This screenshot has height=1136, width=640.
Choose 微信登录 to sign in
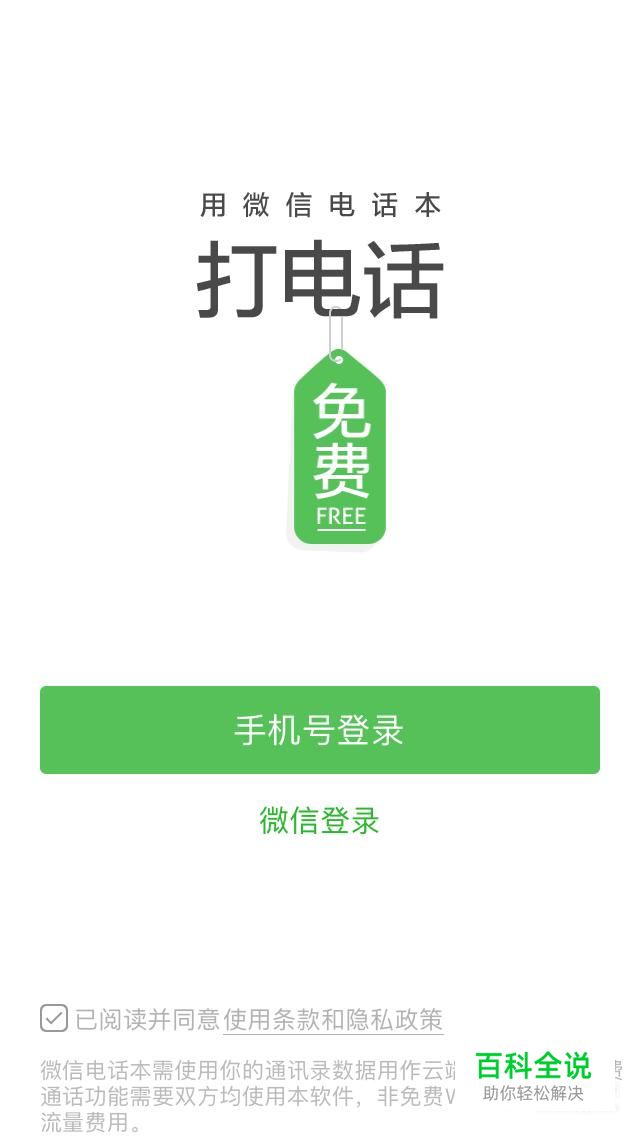[320, 821]
